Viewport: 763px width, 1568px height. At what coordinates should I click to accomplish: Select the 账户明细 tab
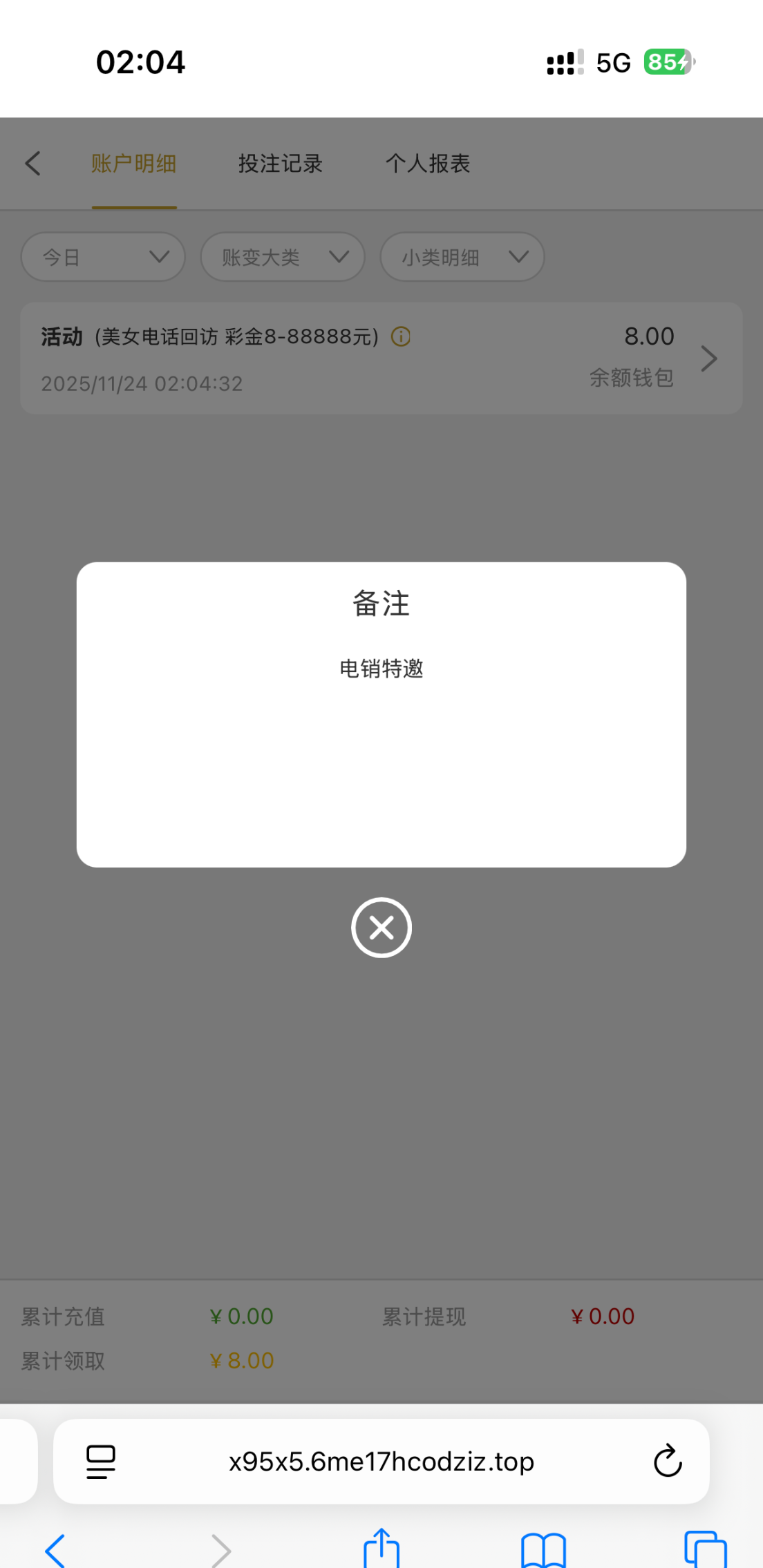(133, 164)
